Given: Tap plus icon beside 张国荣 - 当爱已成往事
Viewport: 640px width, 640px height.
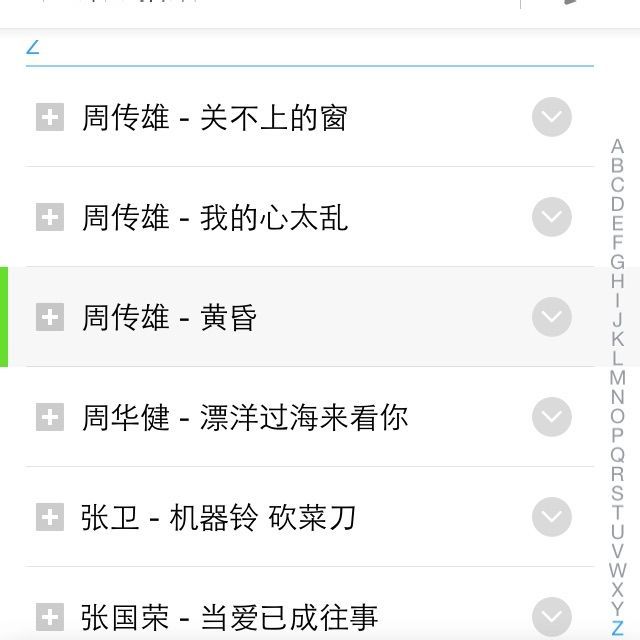Looking at the screenshot, I should (49, 617).
